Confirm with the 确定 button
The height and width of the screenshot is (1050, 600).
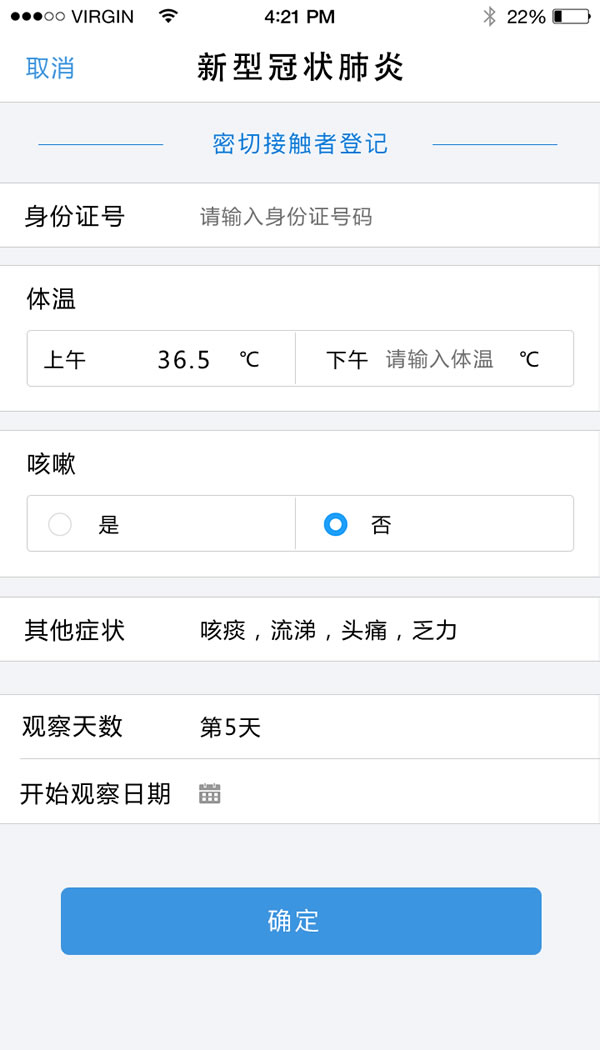point(301,921)
